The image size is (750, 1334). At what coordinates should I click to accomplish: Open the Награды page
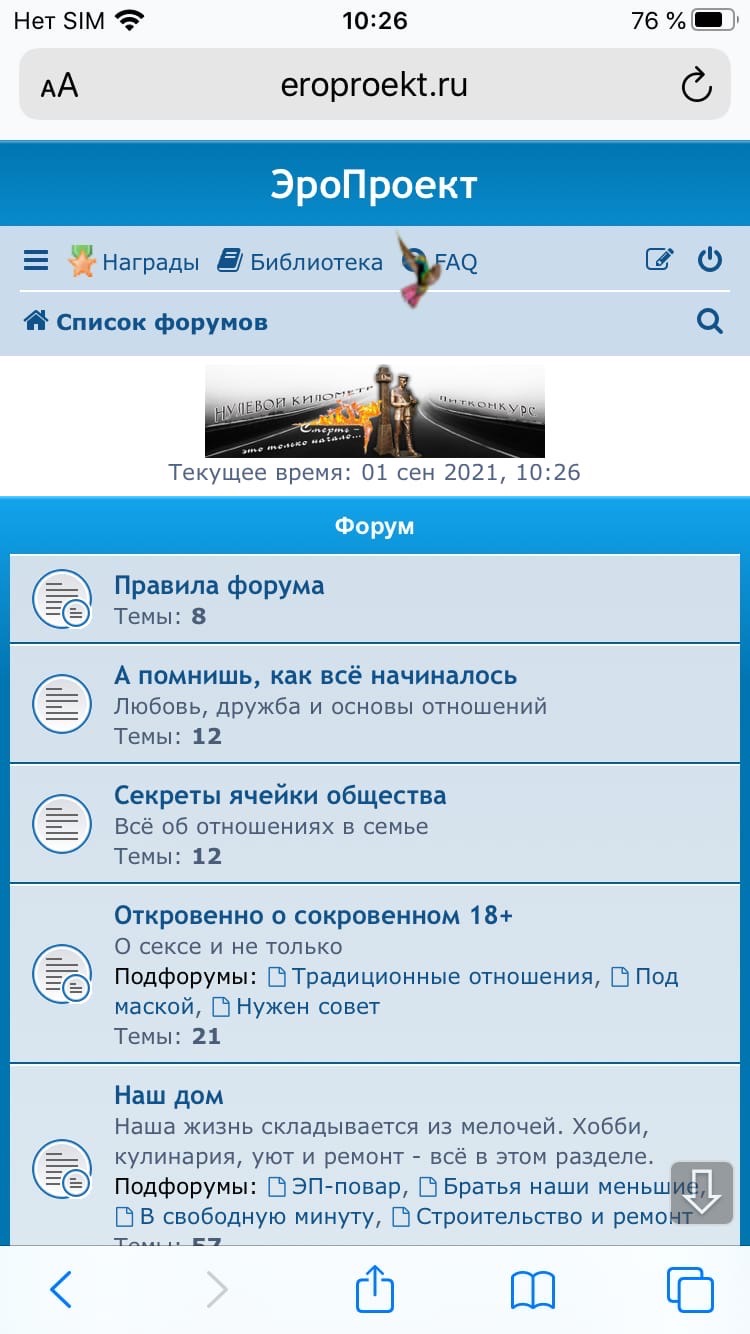coord(133,262)
